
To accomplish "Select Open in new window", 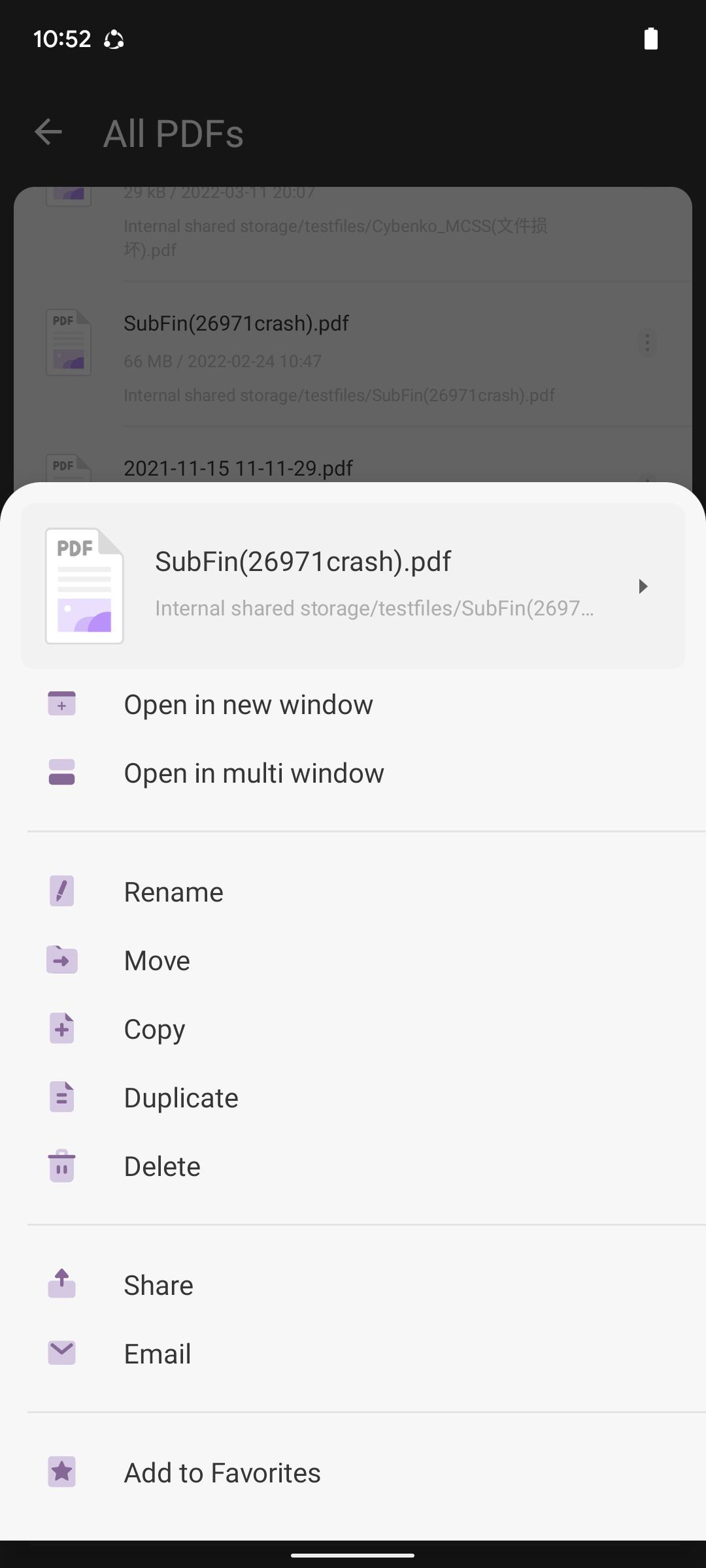I will tap(248, 704).
